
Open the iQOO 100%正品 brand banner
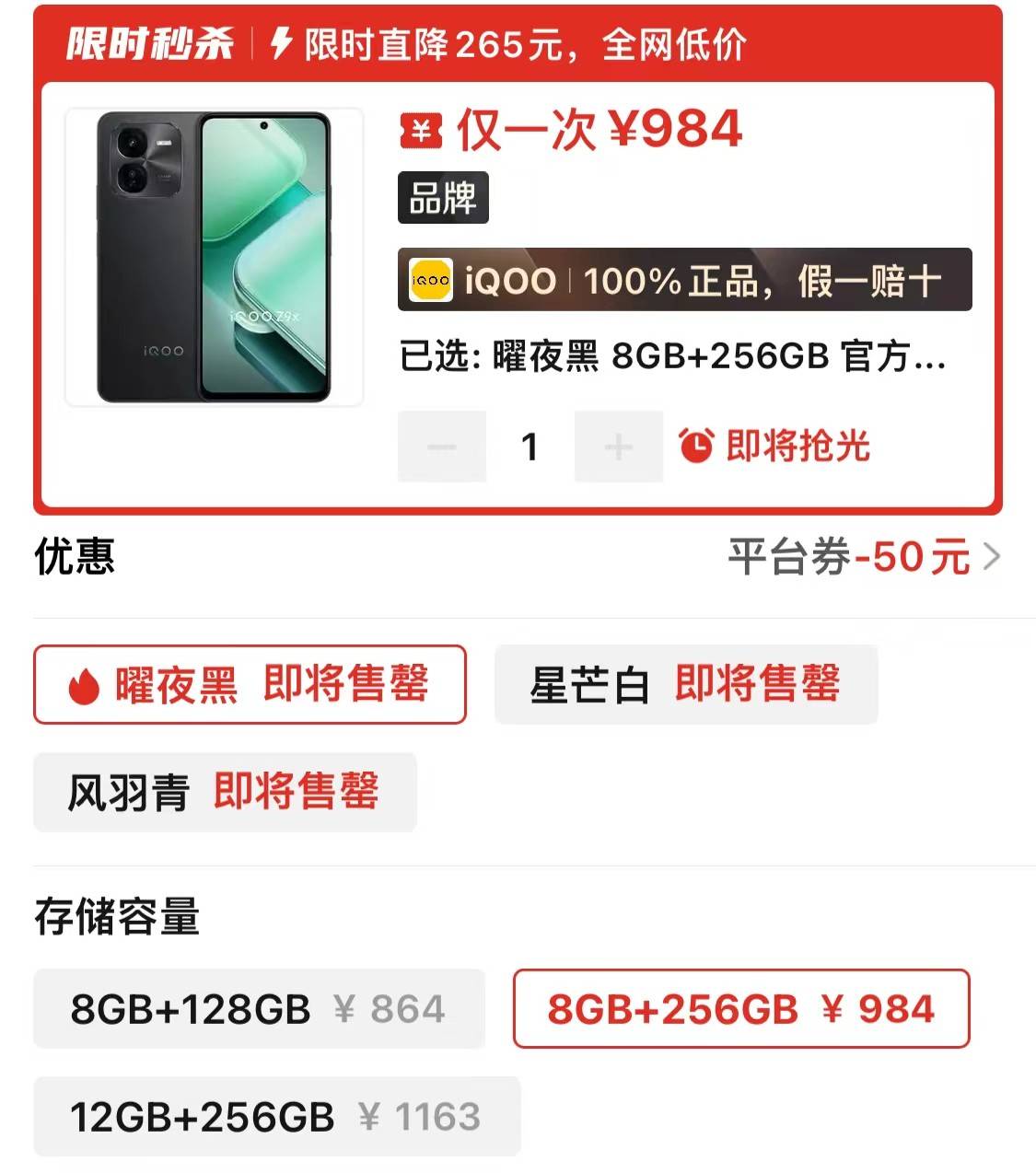684,280
